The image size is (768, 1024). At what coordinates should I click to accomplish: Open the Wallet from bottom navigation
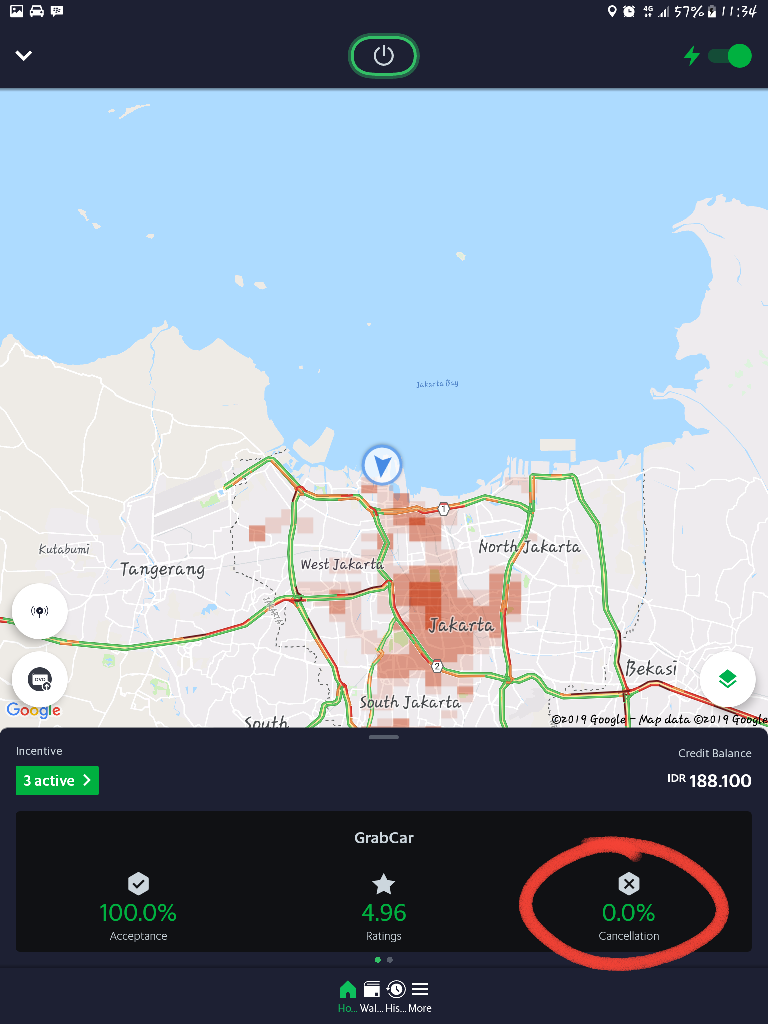(371, 988)
